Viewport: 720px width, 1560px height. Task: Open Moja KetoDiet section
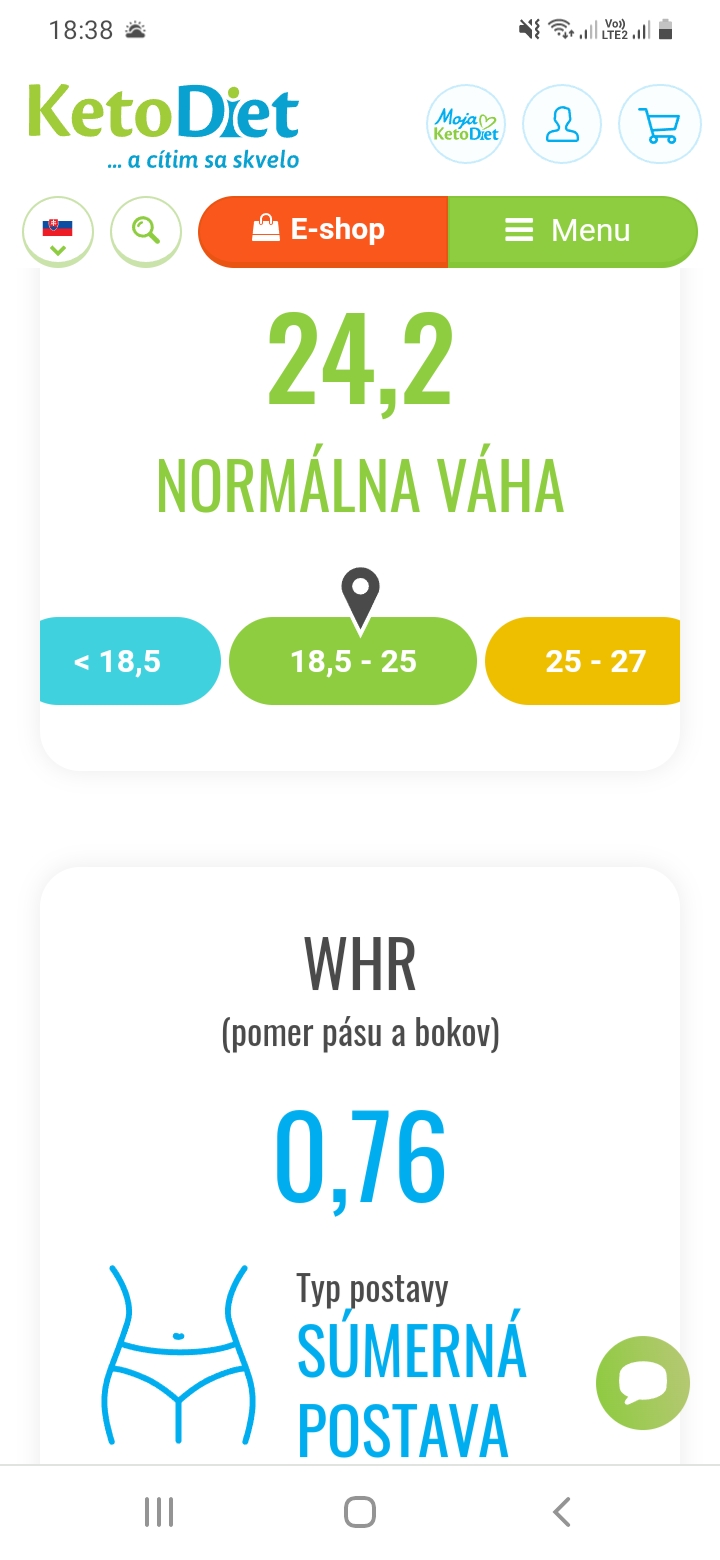(466, 125)
